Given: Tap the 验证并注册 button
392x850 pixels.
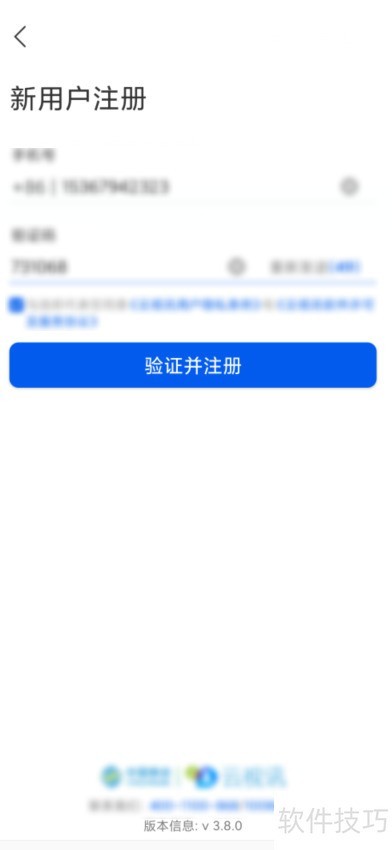Looking at the screenshot, I should (x=193, y=365).
